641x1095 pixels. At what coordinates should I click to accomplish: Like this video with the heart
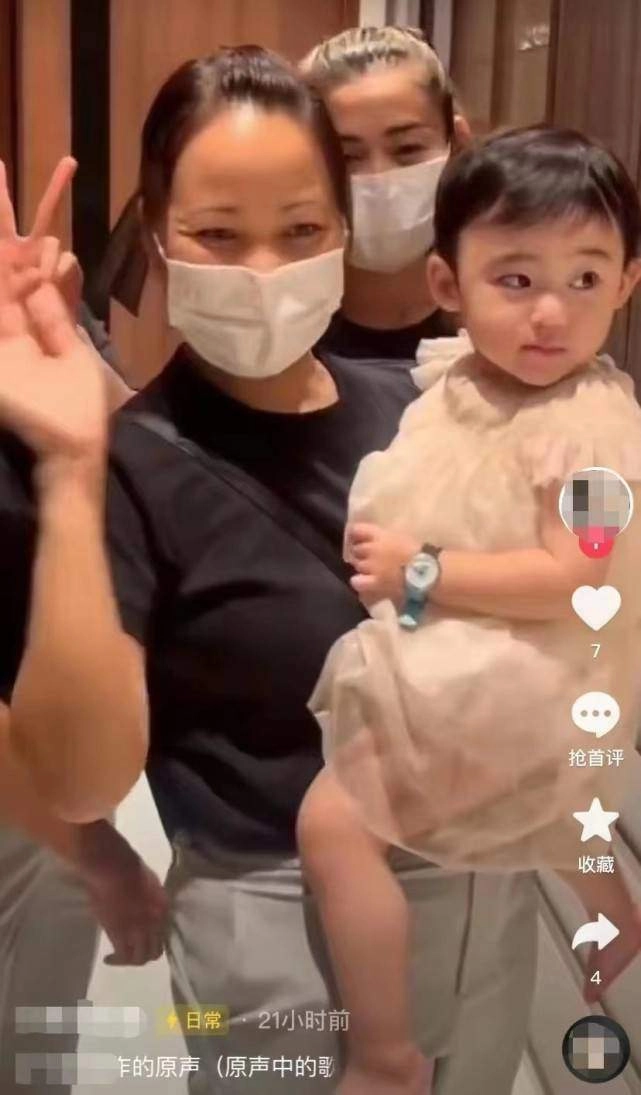click(x=595, y=606)
